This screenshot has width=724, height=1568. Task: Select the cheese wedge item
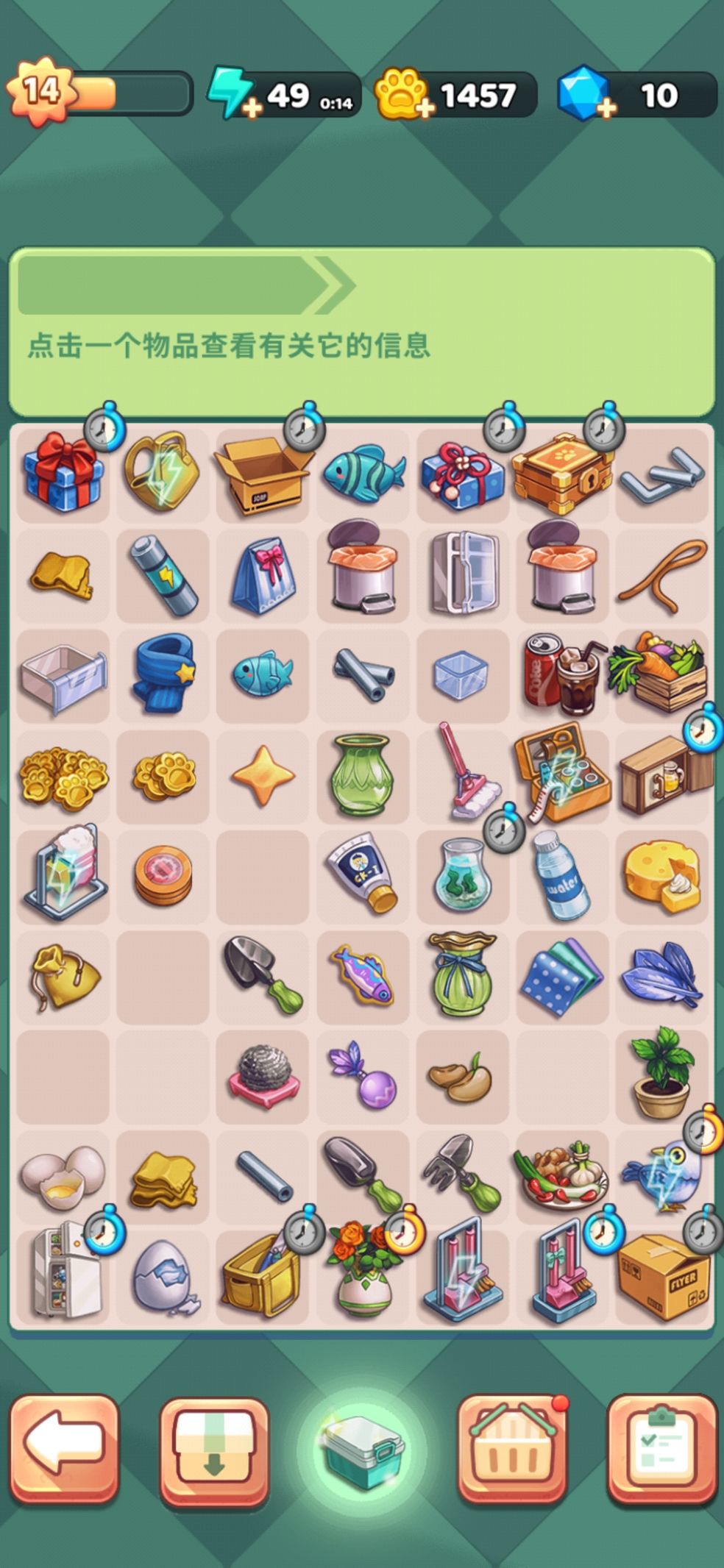[661, 875]
